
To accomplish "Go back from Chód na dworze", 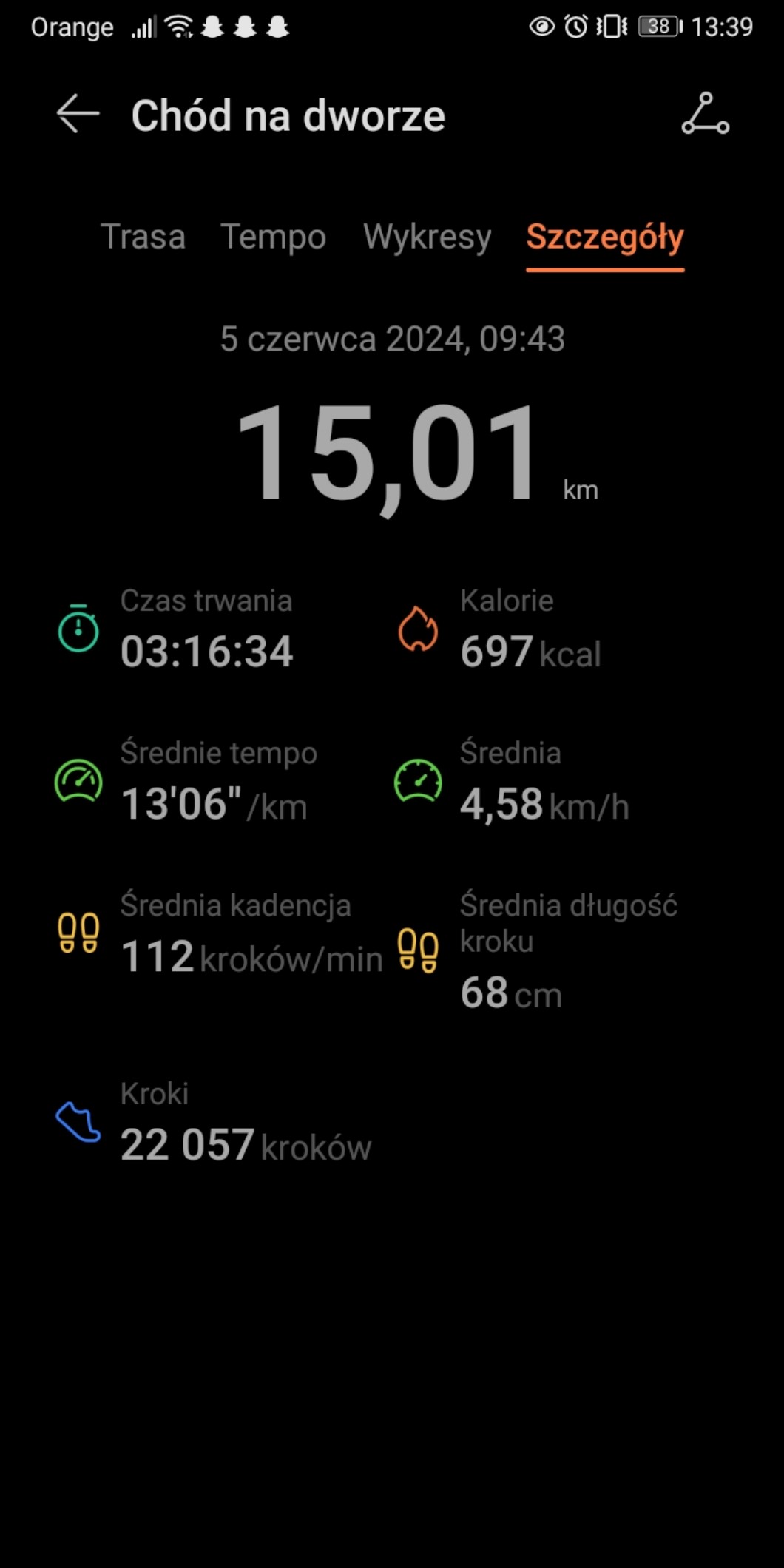I will 78,115.
